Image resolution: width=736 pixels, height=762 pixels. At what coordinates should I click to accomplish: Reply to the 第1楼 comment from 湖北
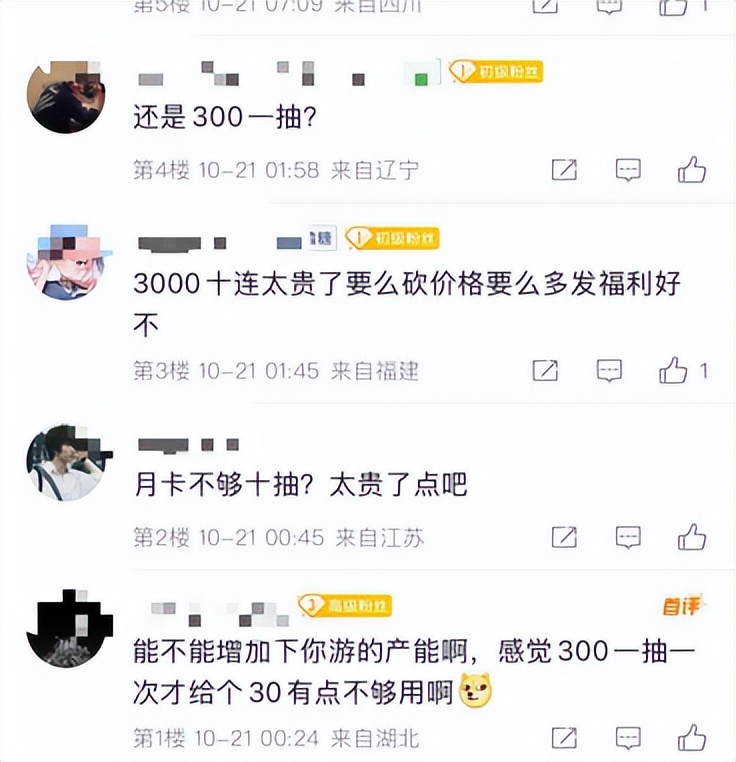pyautogui.click(x=628, y=739)
